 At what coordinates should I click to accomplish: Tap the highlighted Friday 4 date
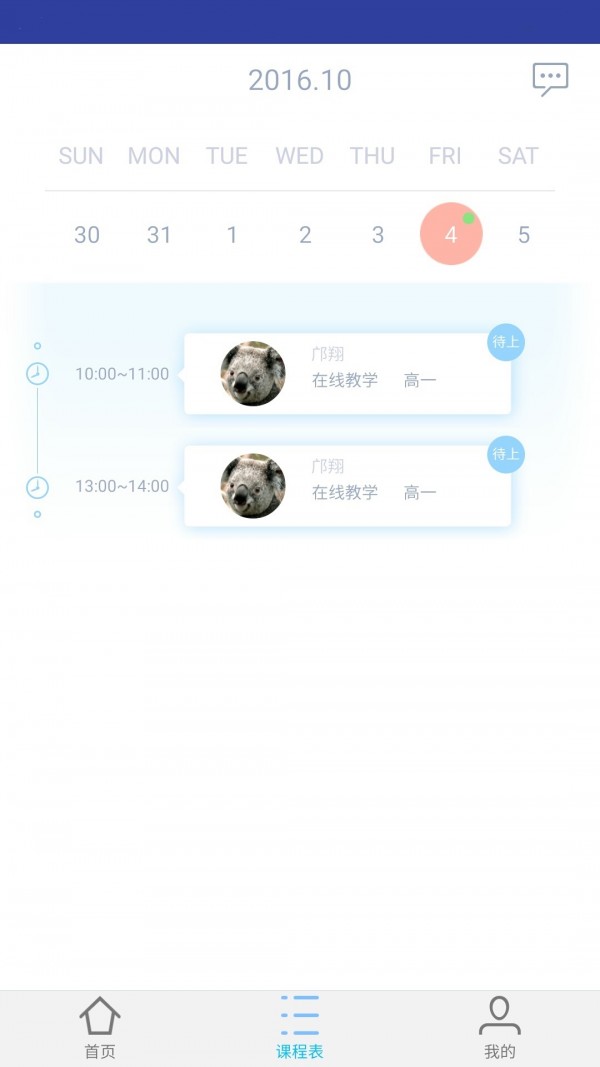451,234
